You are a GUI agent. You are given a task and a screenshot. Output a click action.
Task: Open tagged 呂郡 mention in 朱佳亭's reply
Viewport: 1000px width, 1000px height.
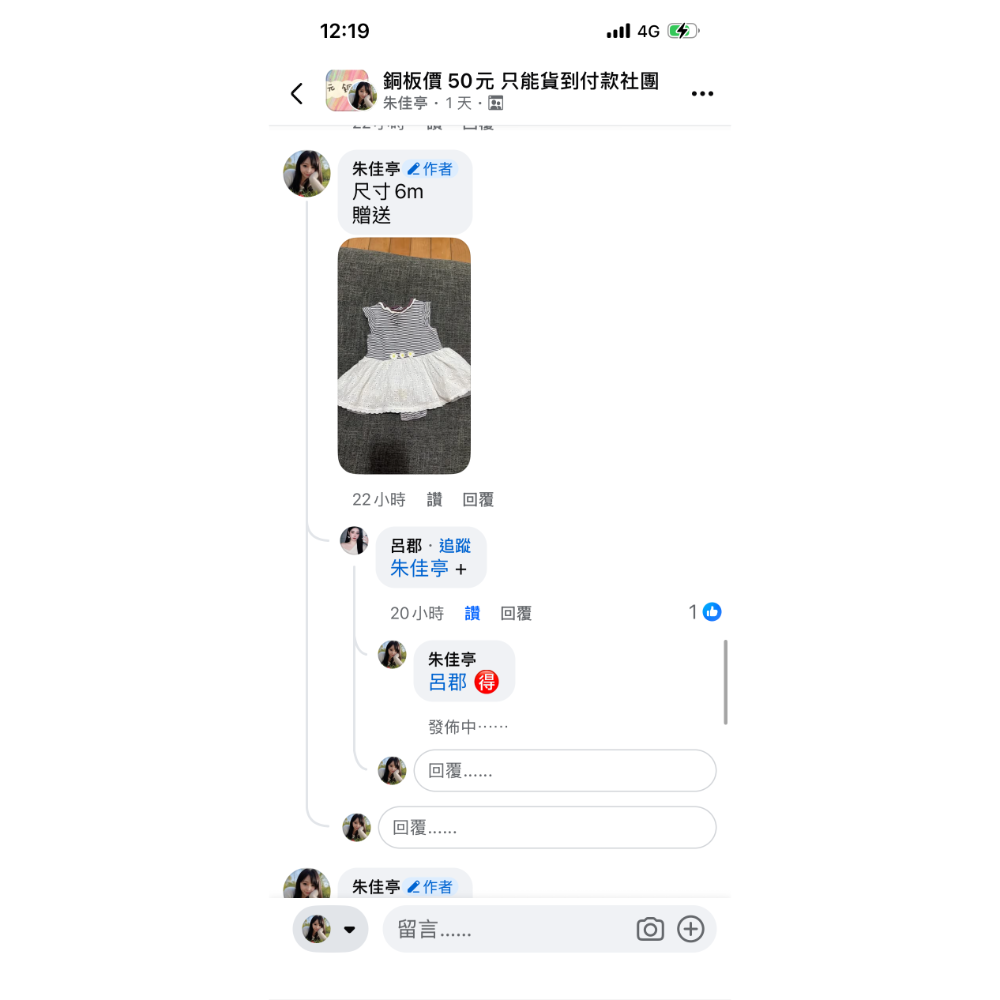coord(447,682)
